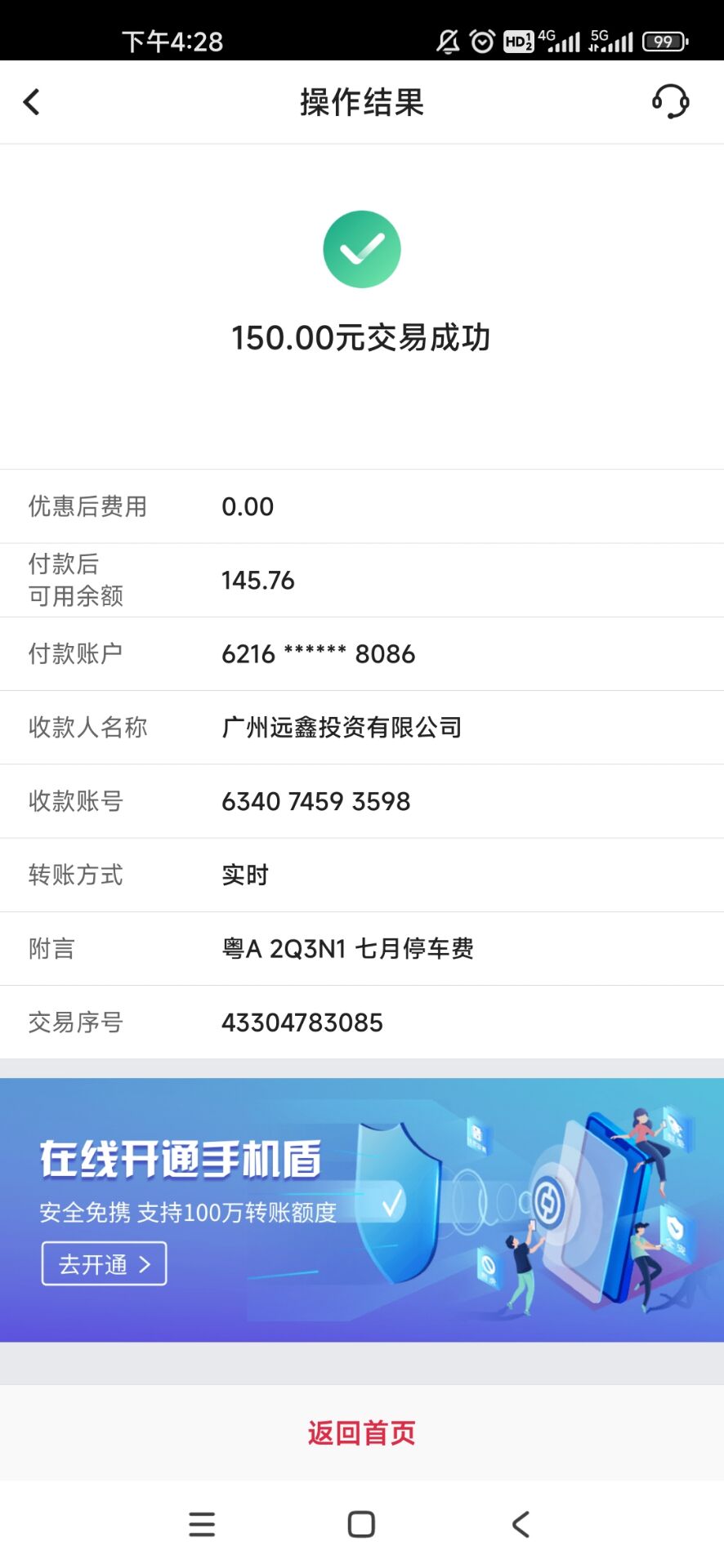
Task: Open customer service headset icon
Action: (670, 102)
